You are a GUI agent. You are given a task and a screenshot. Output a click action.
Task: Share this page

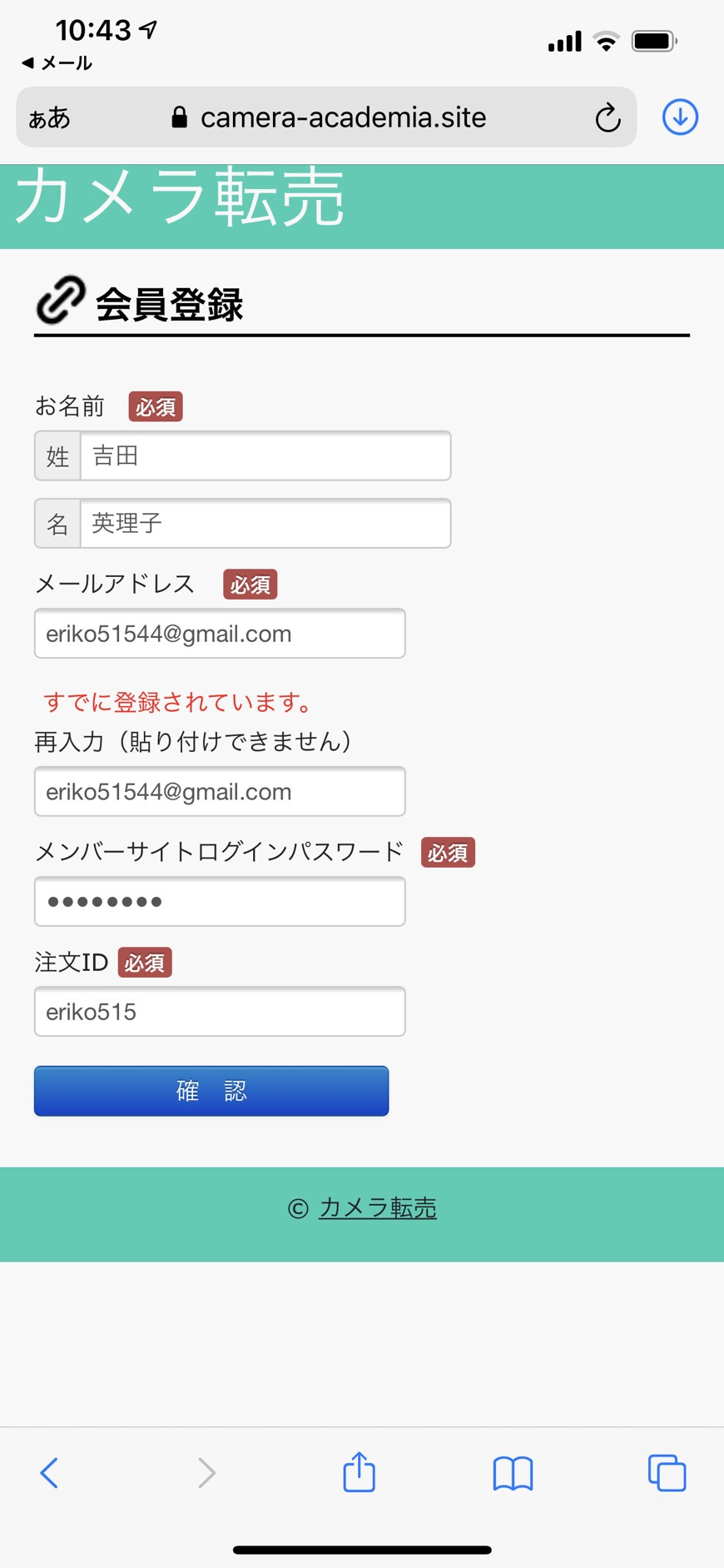(360, 1471)
